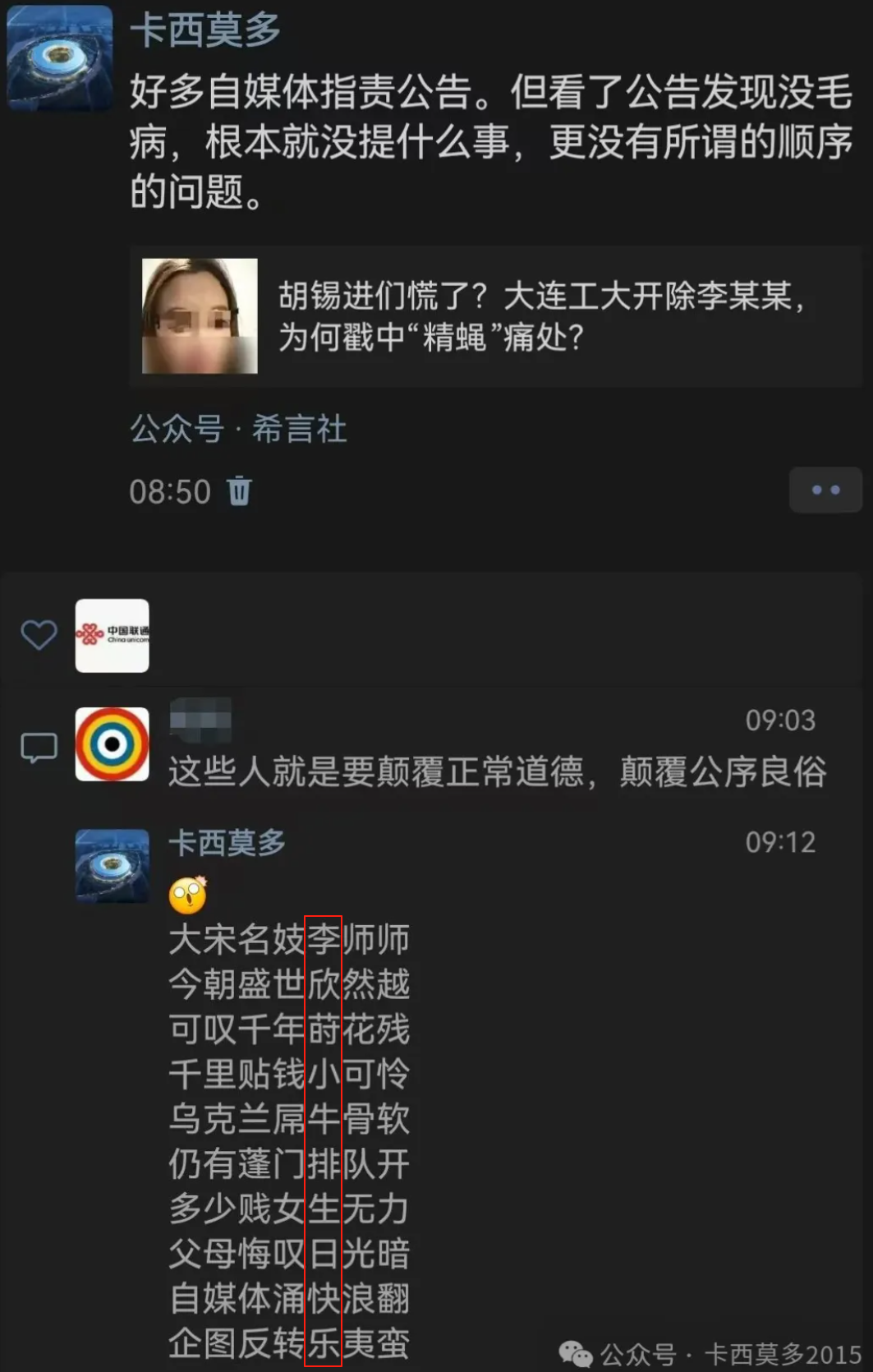This screenshot has width=873, height=1372.
Task: Reply to the comment 这些人就是要颠覆正常道德
Action: point(497,772)
